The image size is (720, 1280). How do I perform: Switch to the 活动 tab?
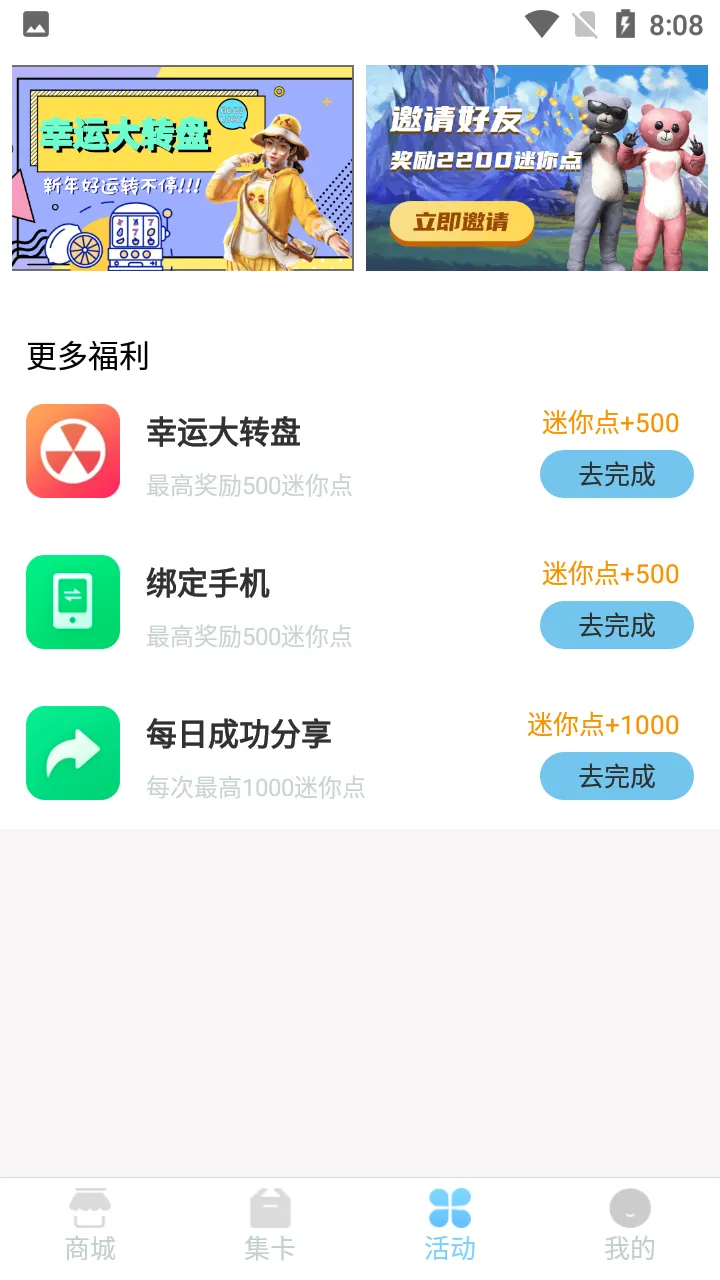pos(450,1225)
